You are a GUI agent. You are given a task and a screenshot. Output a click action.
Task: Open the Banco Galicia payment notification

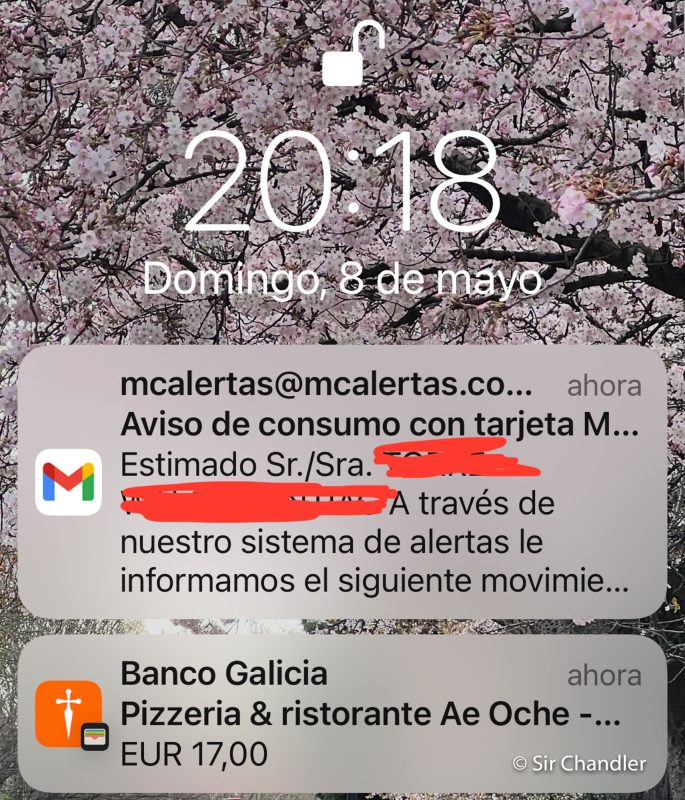pos(342,714)
